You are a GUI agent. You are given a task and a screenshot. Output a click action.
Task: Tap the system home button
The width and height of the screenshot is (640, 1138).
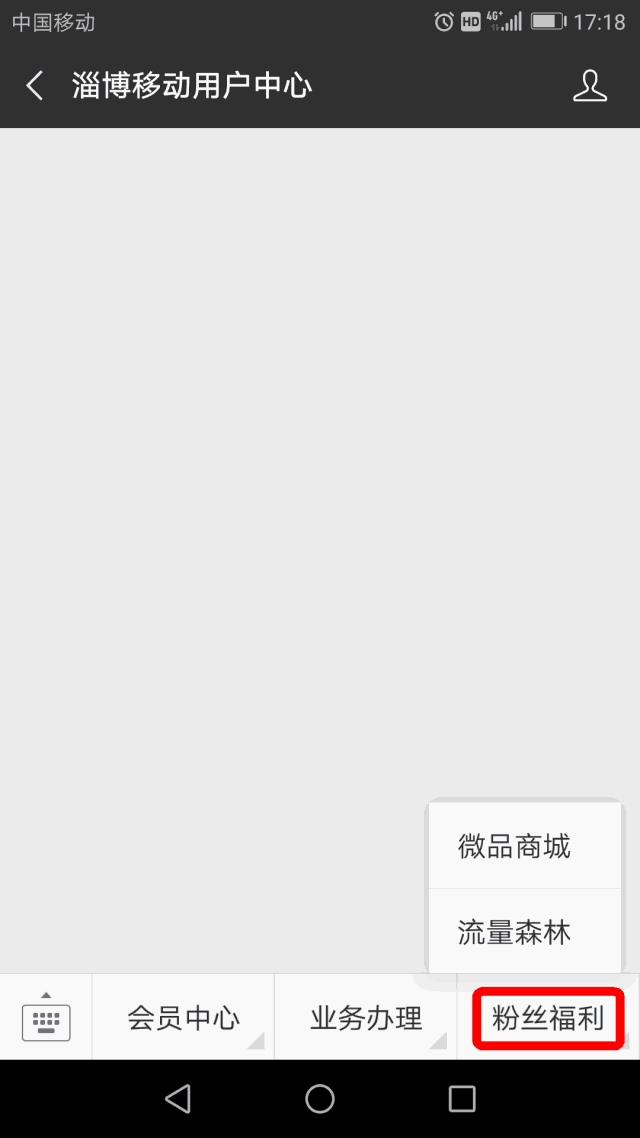coord(320,1098)
